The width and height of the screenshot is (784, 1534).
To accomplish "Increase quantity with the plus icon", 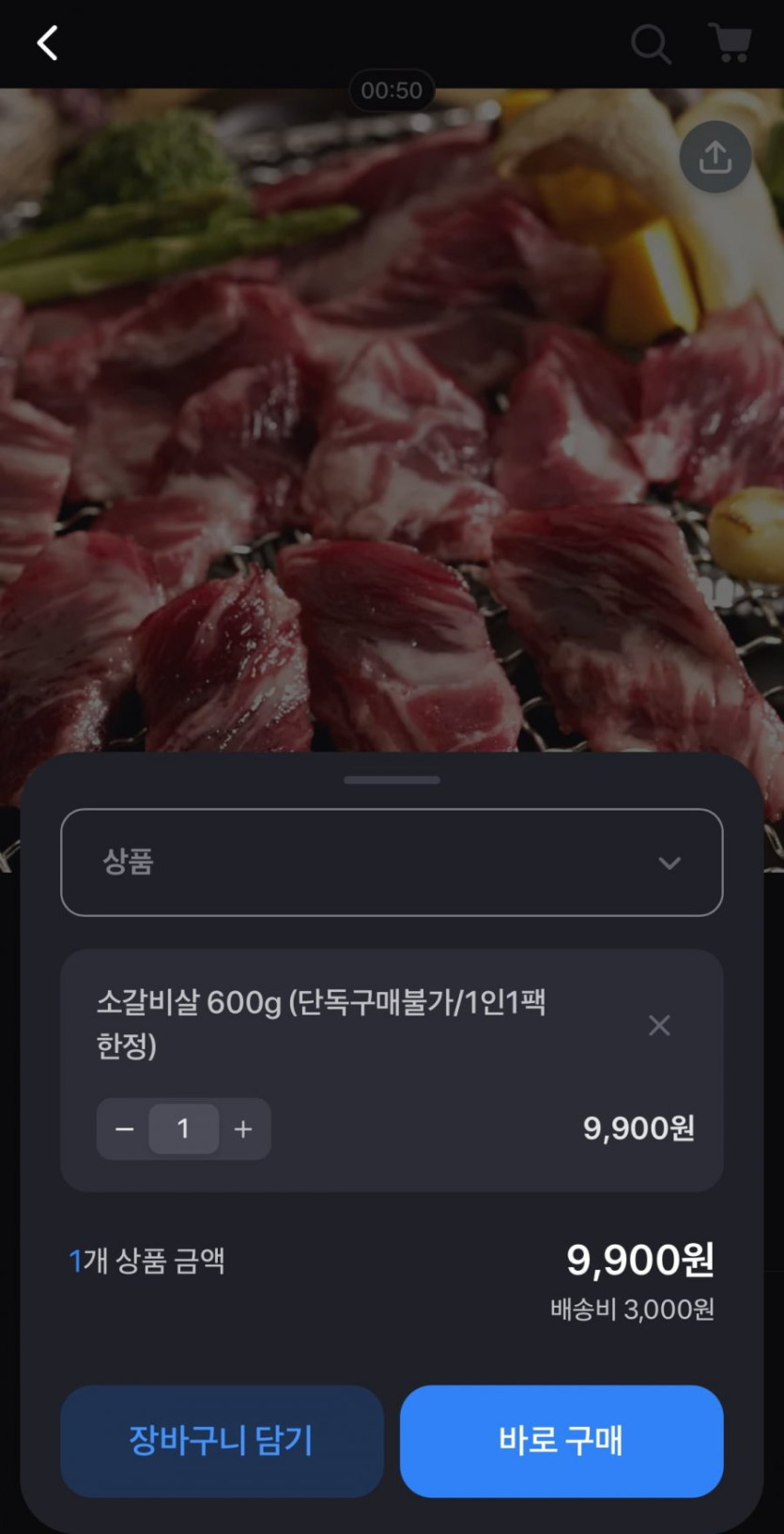I will (x=243, y=1129).
